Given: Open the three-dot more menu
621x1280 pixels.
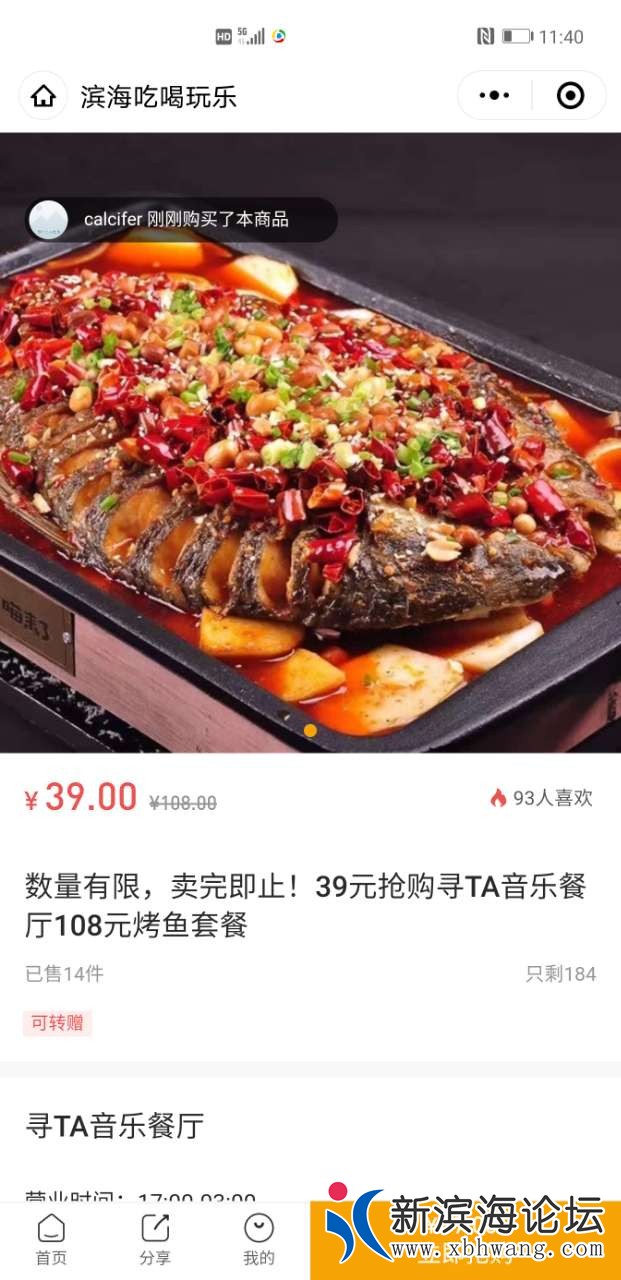Looking at the screenshot, I should point(494,96).
